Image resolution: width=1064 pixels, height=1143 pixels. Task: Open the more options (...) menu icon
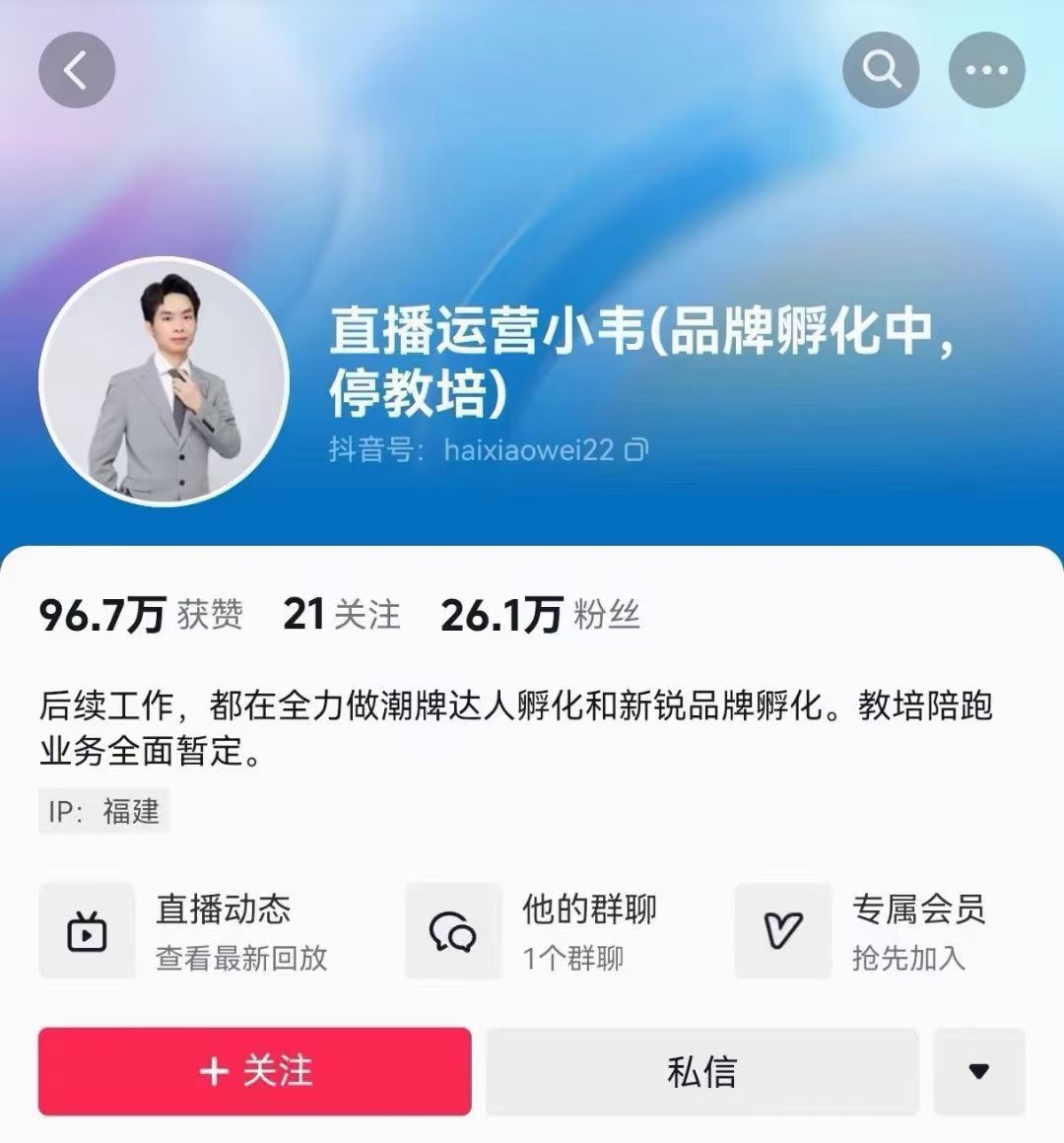pos(986,69)
